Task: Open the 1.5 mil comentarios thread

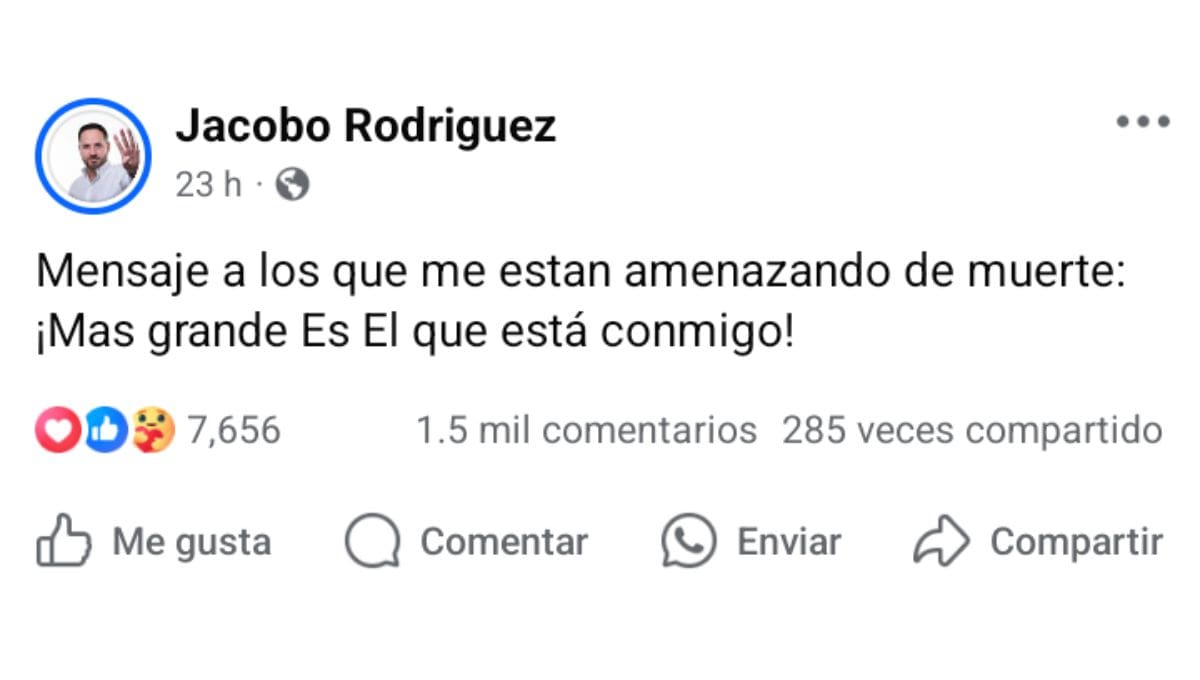Action: point(586,431)
